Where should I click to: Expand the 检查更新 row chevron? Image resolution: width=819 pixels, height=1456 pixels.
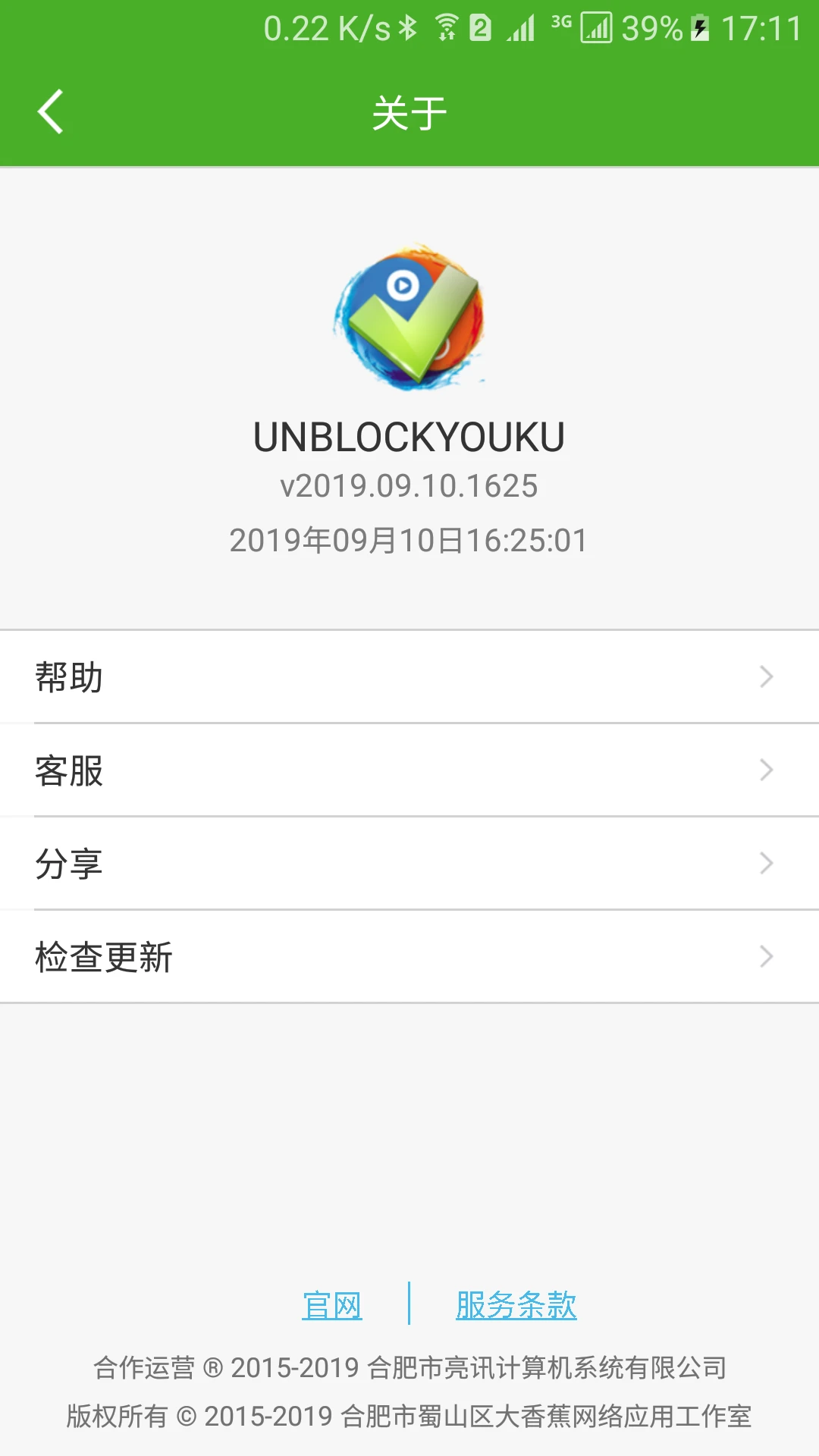point(767,957)
